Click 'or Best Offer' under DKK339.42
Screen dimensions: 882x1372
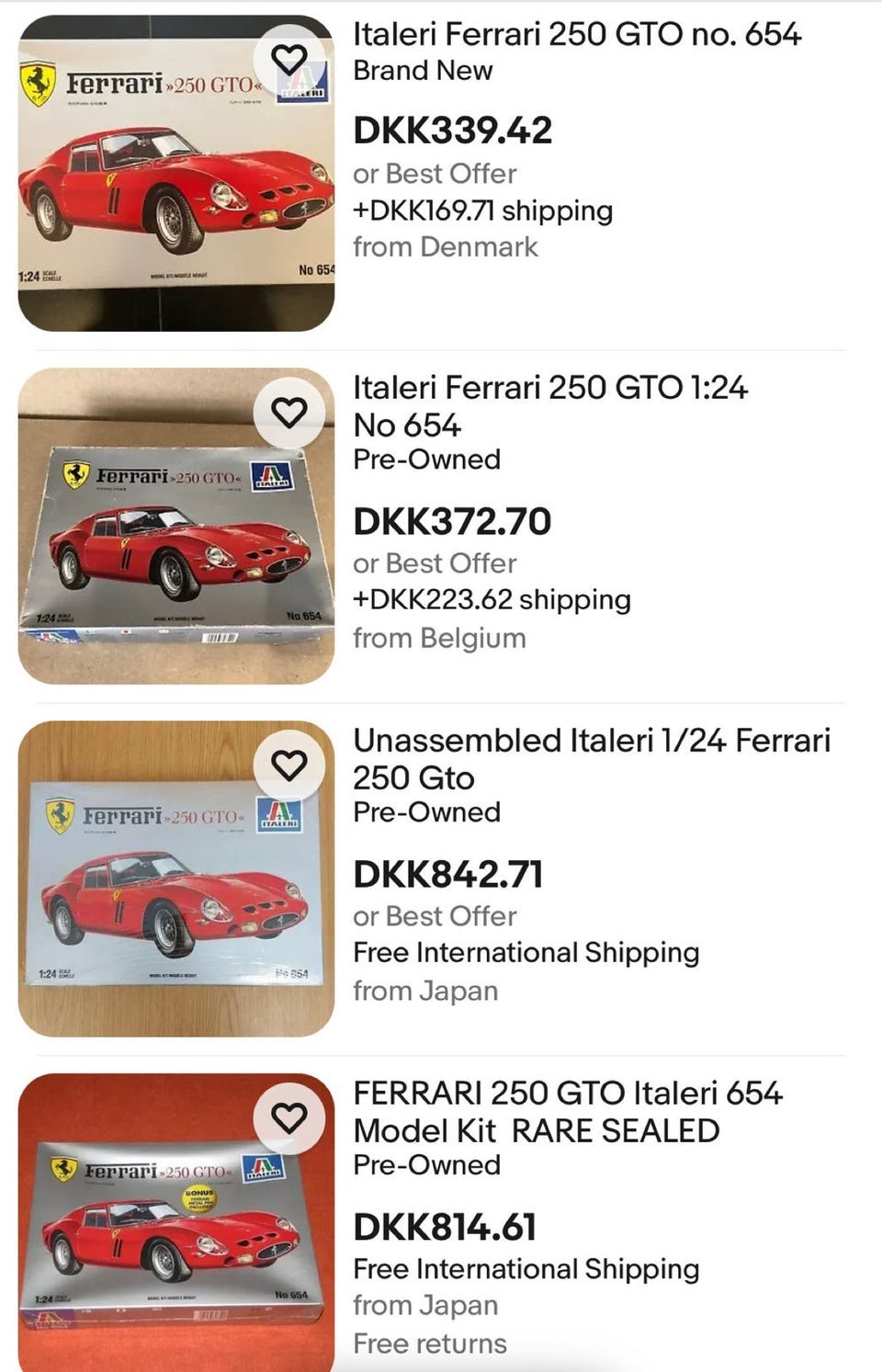[435, 174]
